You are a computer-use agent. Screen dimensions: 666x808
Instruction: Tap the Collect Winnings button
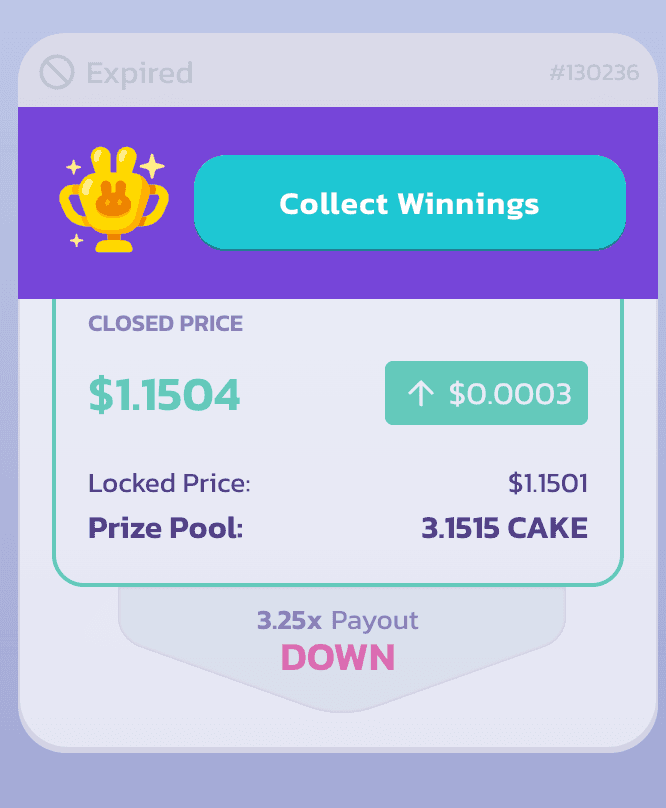coord(409,203)
